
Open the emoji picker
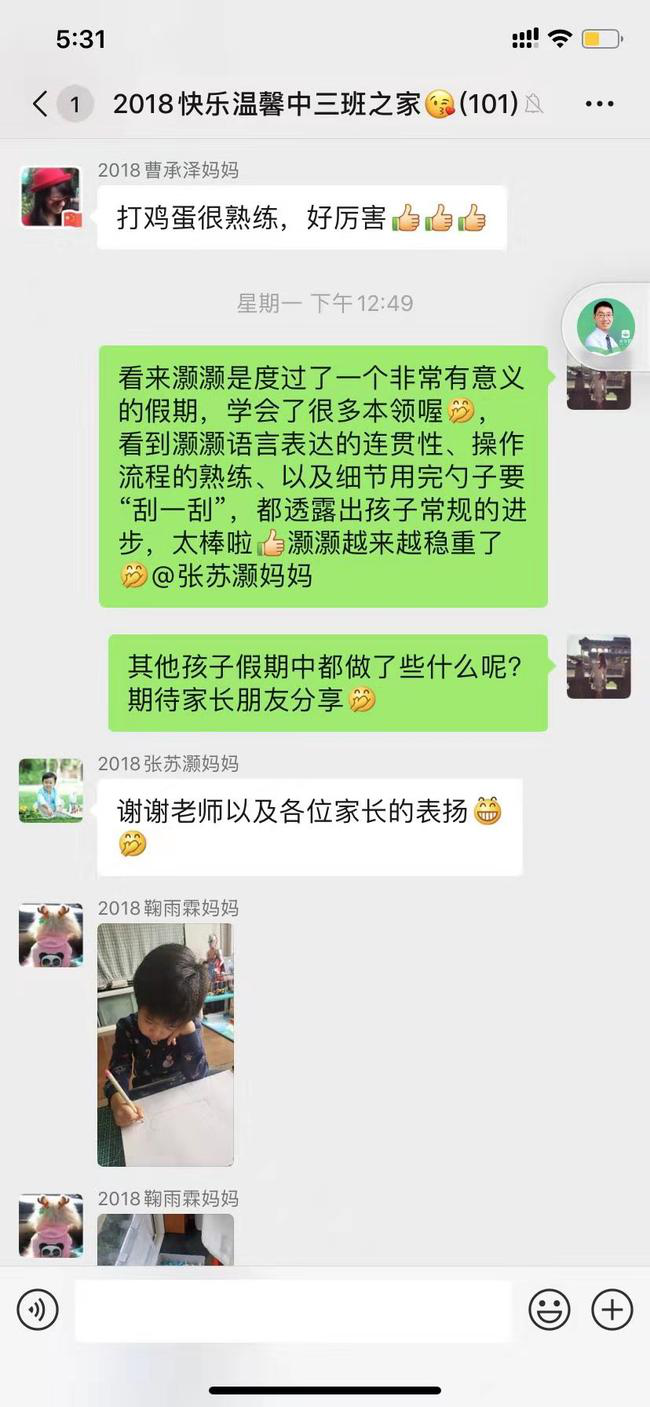pos(549,1309)
